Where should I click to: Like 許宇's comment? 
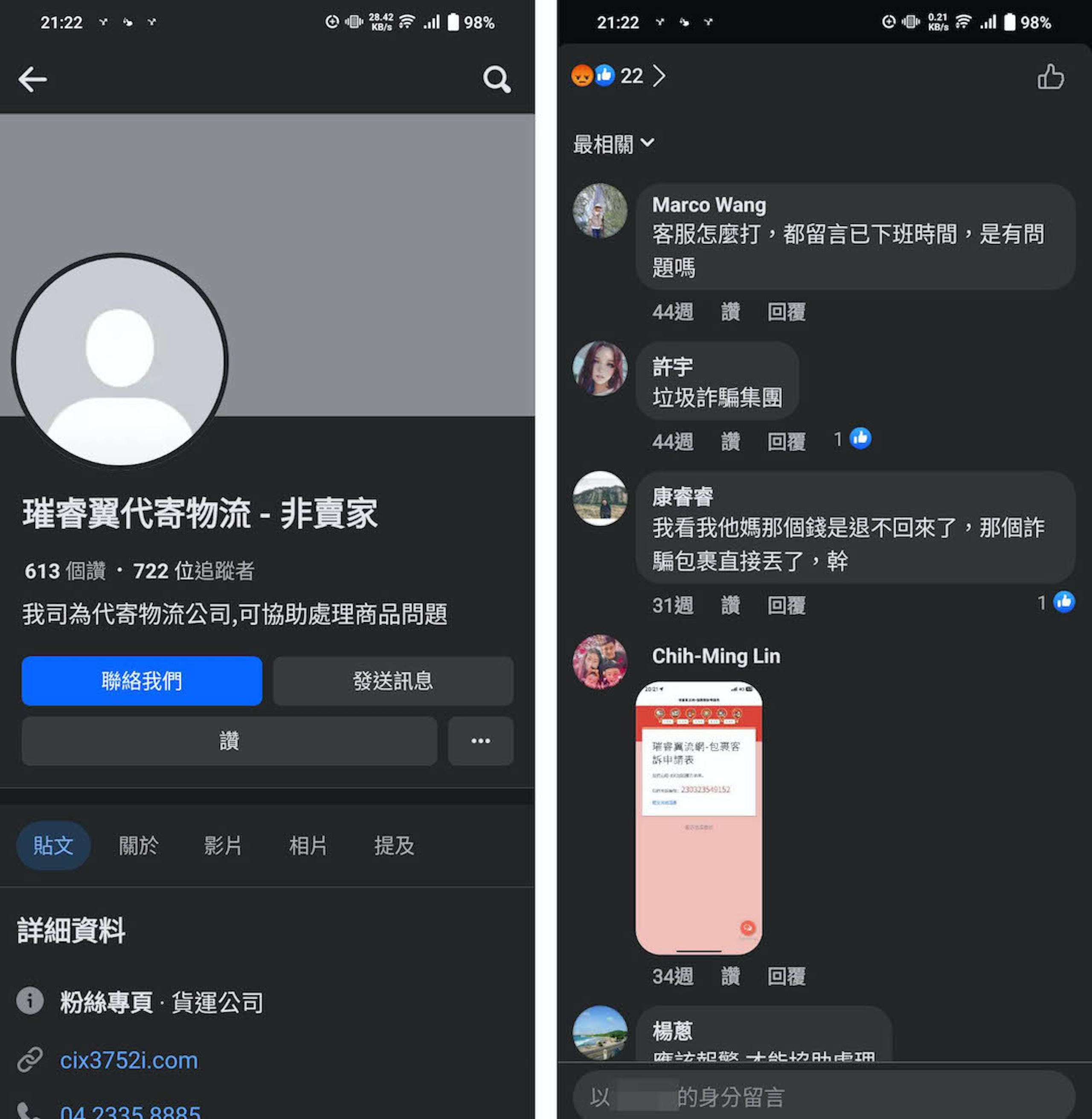click(730, 442)
